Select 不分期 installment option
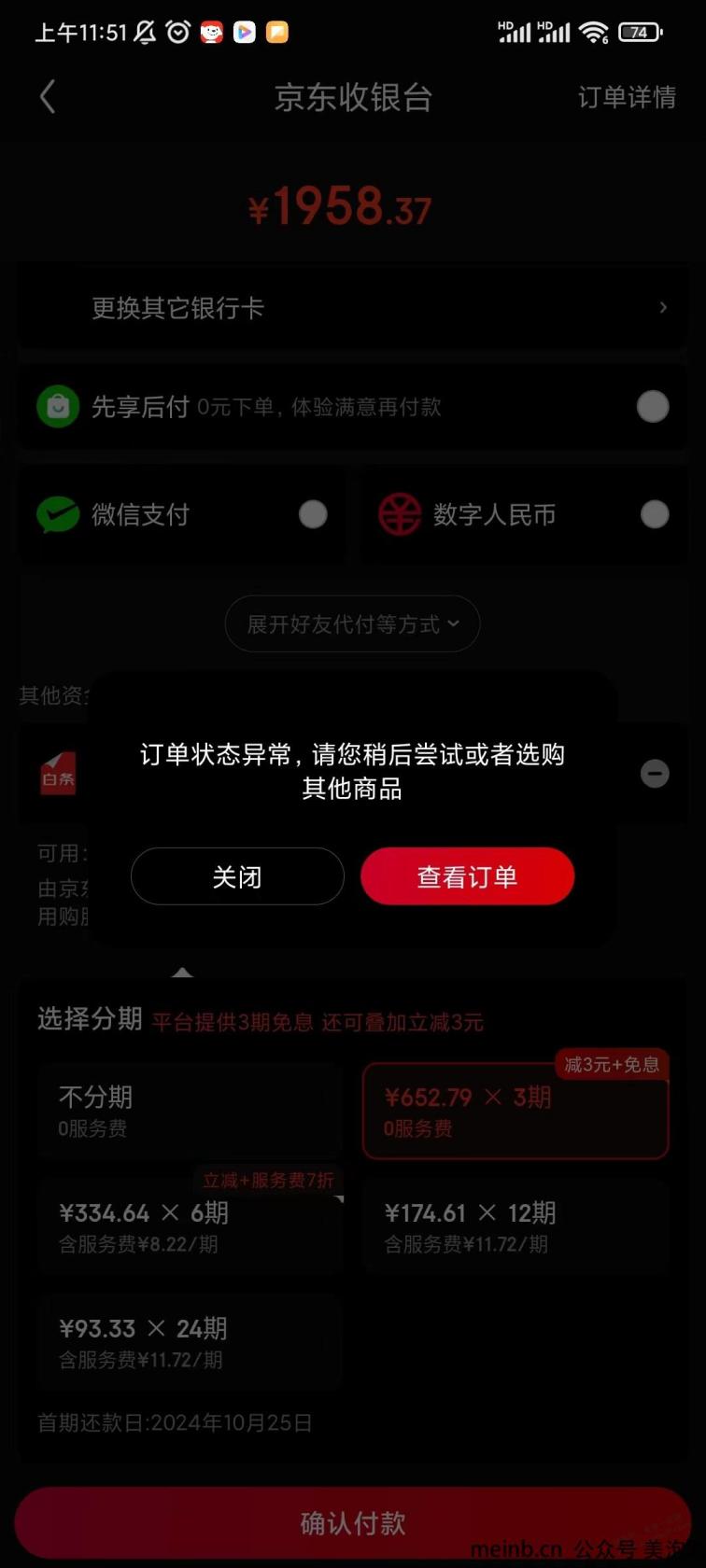This screenshot has width=706, height=1568. click(191, 1111)
